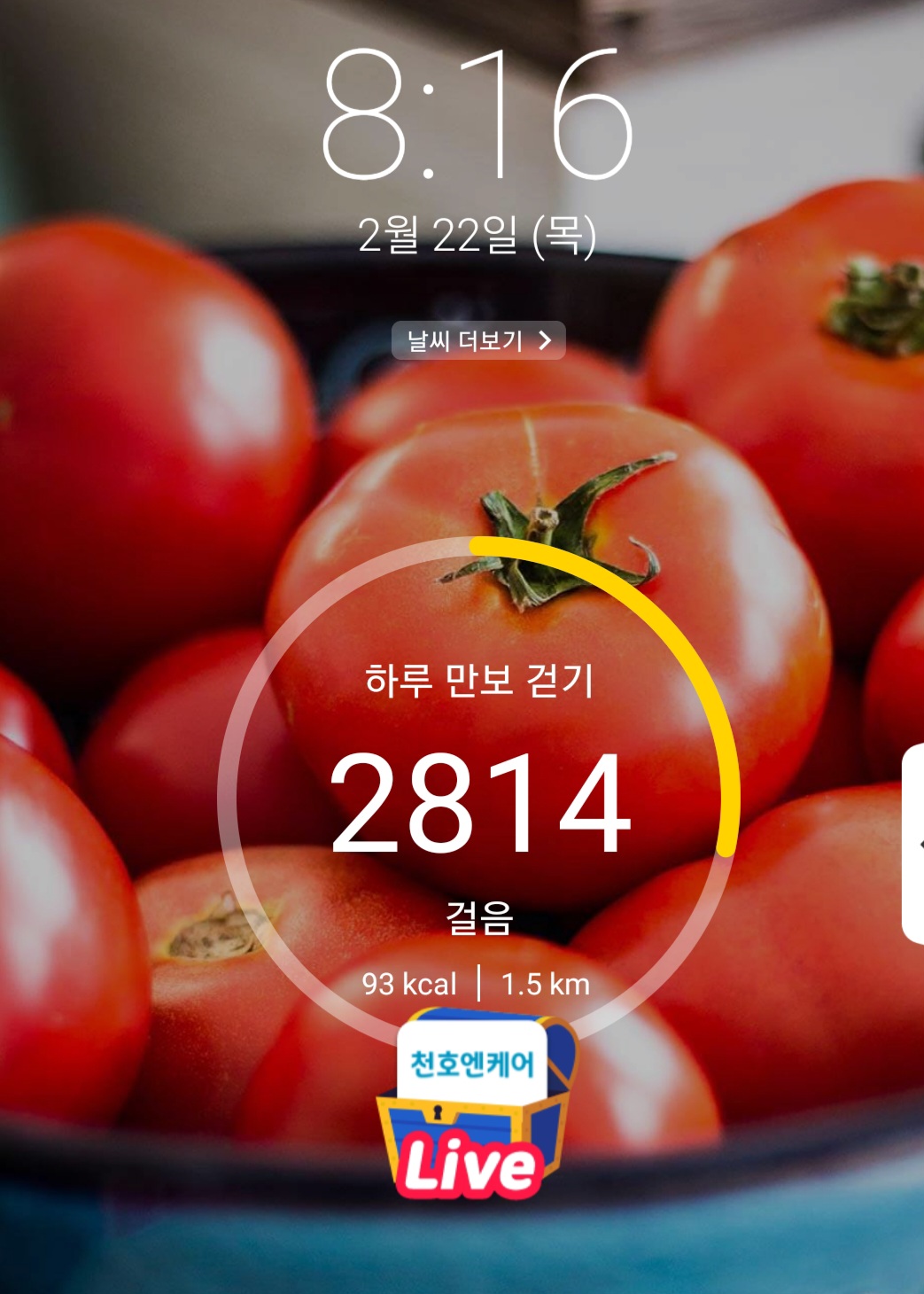The image size is (924, 1294).
Task: Tap the 날씨 더보기 weather button
Action: click(x=478, y=340)
